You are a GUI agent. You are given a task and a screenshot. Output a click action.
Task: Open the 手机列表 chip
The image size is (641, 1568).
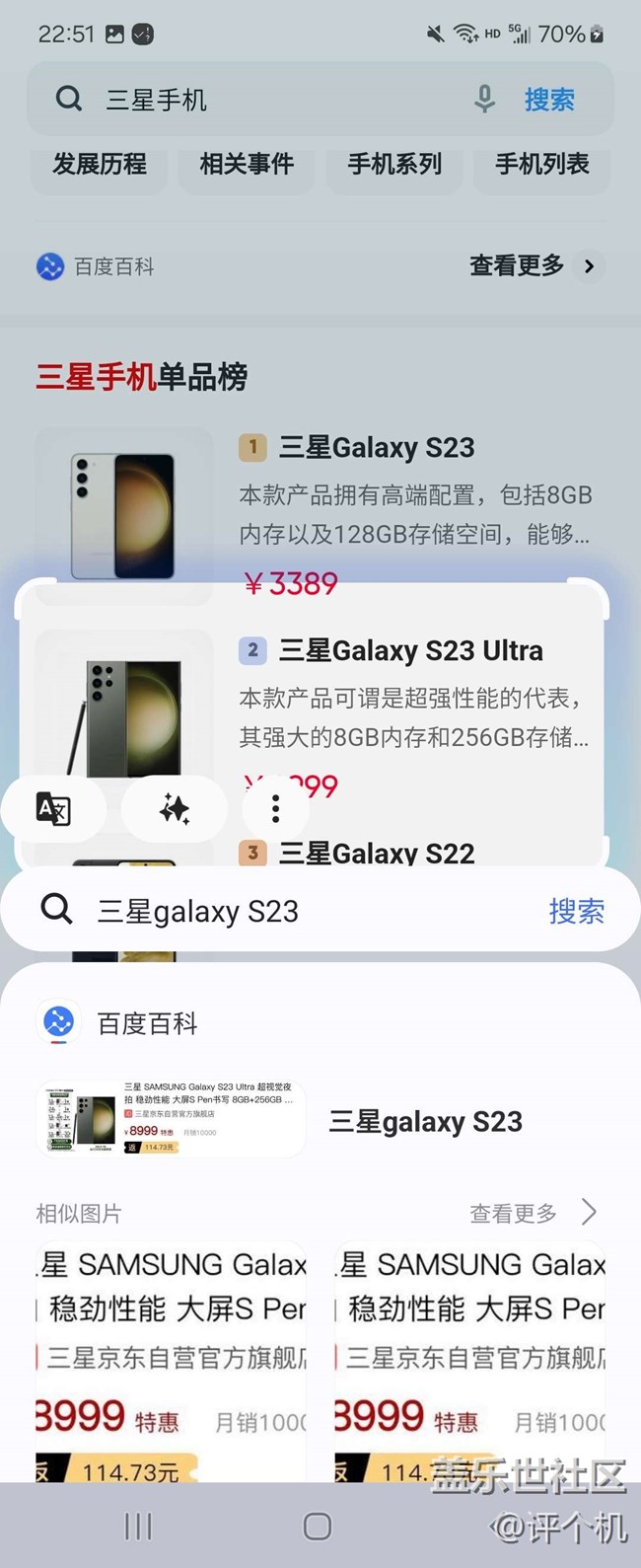(541, 164)
